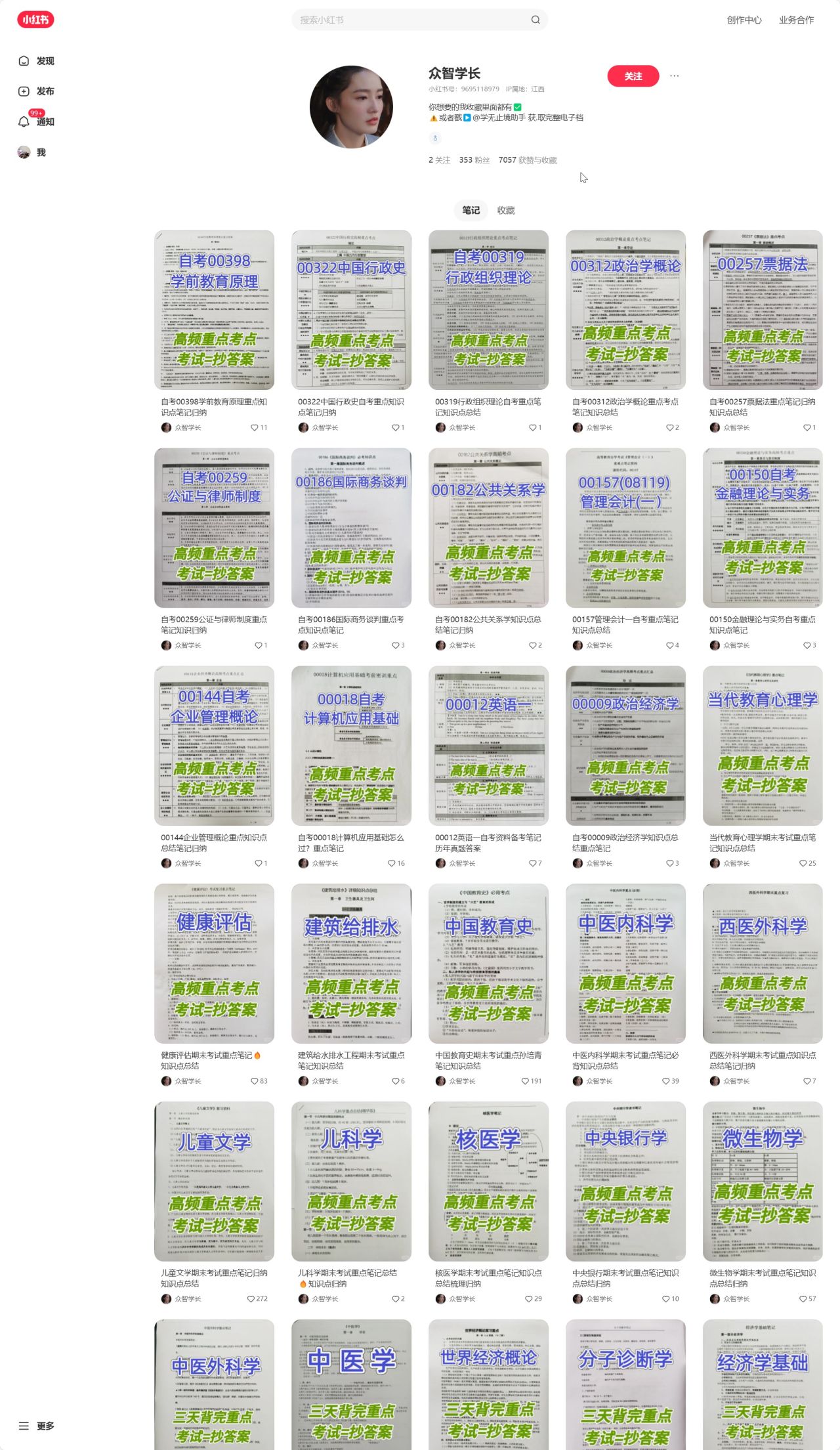Viewport: 840px width, 1450px height.
Task: Follow 众智学长 with the 关注 button
Action: pos(633,76)
